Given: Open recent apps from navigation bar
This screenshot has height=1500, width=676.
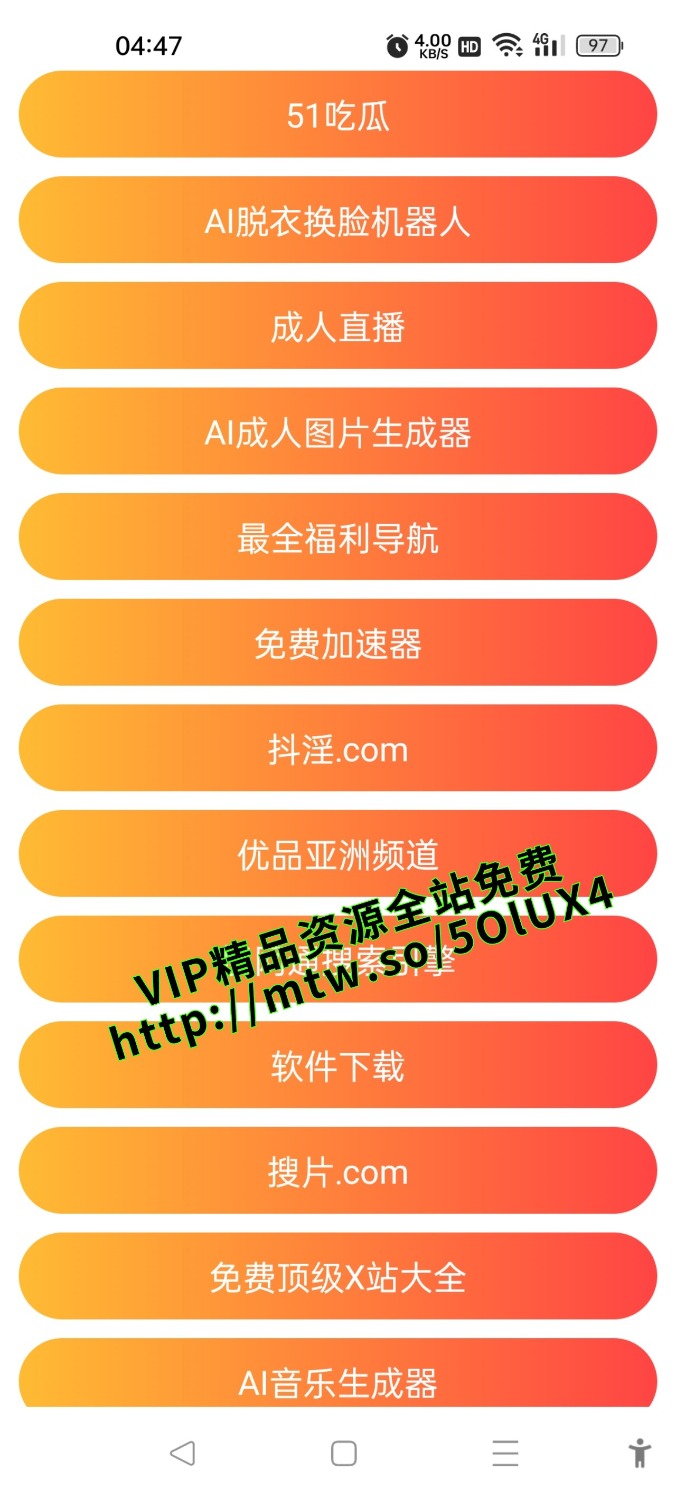Looking at the screenshot, I should click(x=505, y=1453).
